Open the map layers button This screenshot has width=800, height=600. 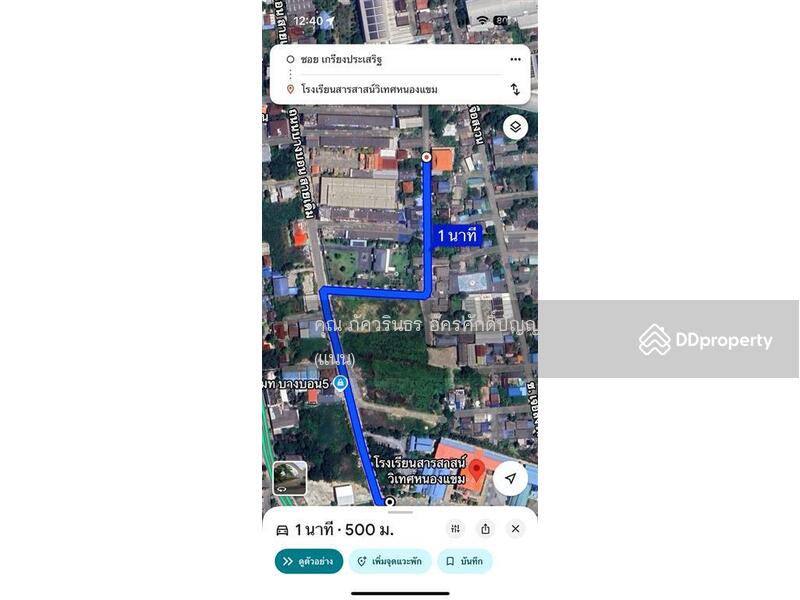pyautogui.click(x=515, y=127)
